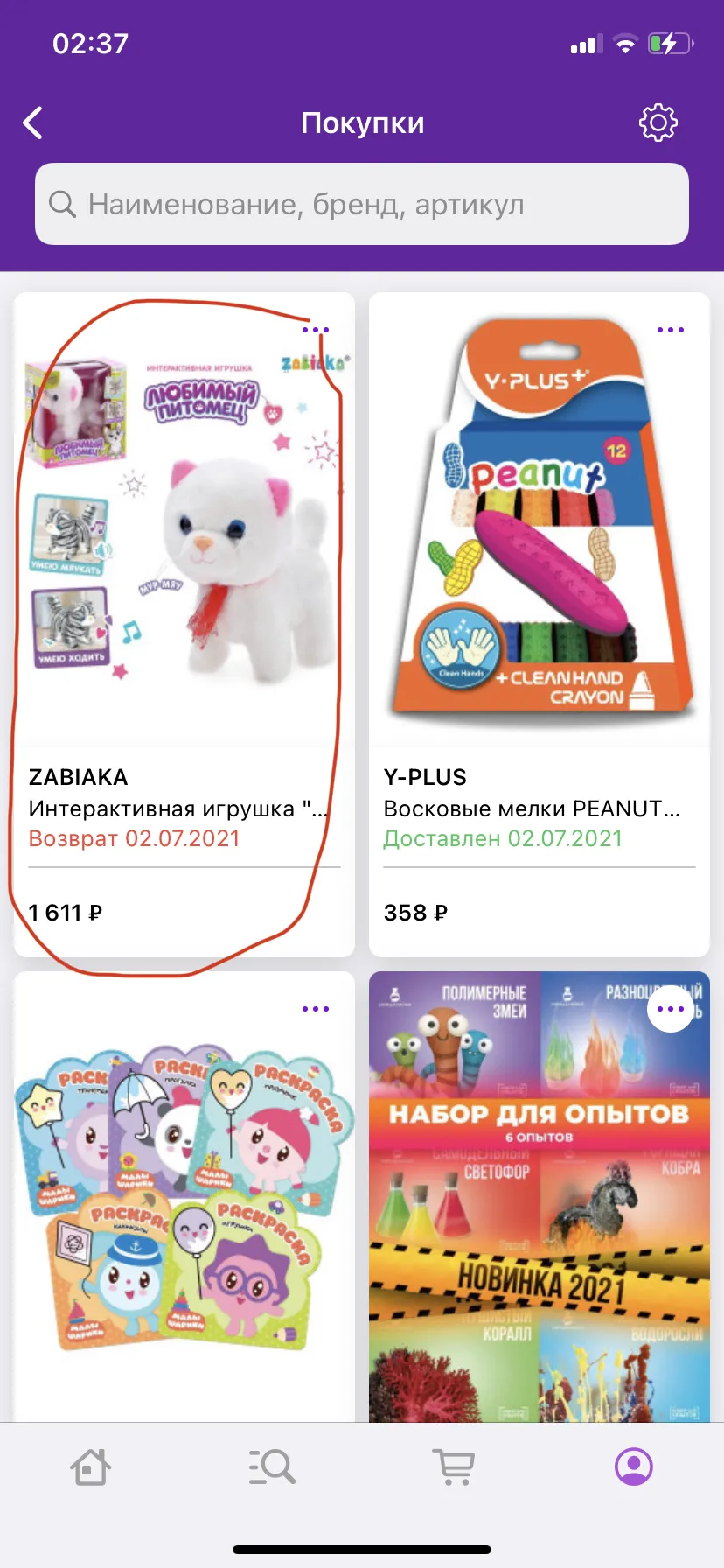Open the Y-PLUS wax crayons card
Viewport: 724px width, 1568px height.
click(540, 625)
